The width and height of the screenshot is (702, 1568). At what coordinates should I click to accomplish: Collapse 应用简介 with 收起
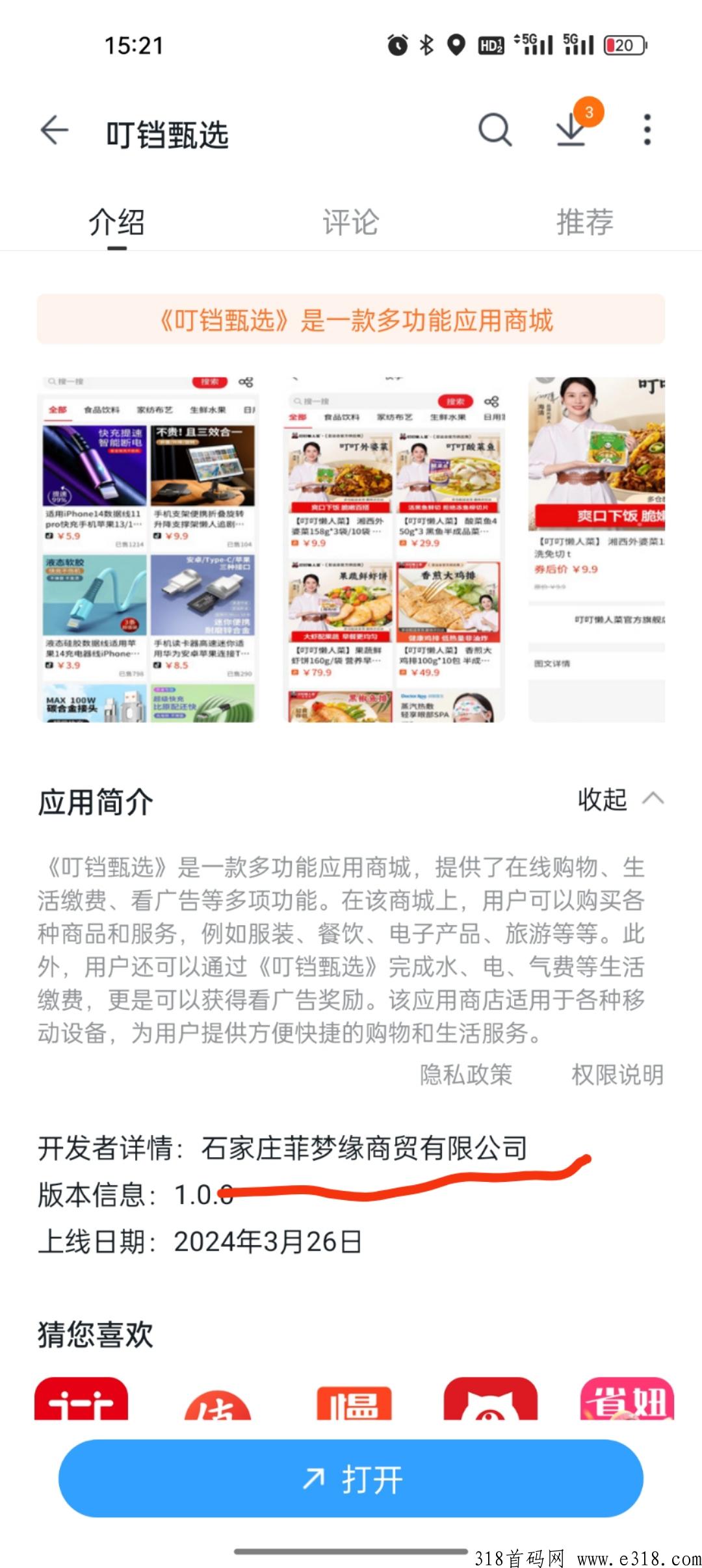point(619,800)
